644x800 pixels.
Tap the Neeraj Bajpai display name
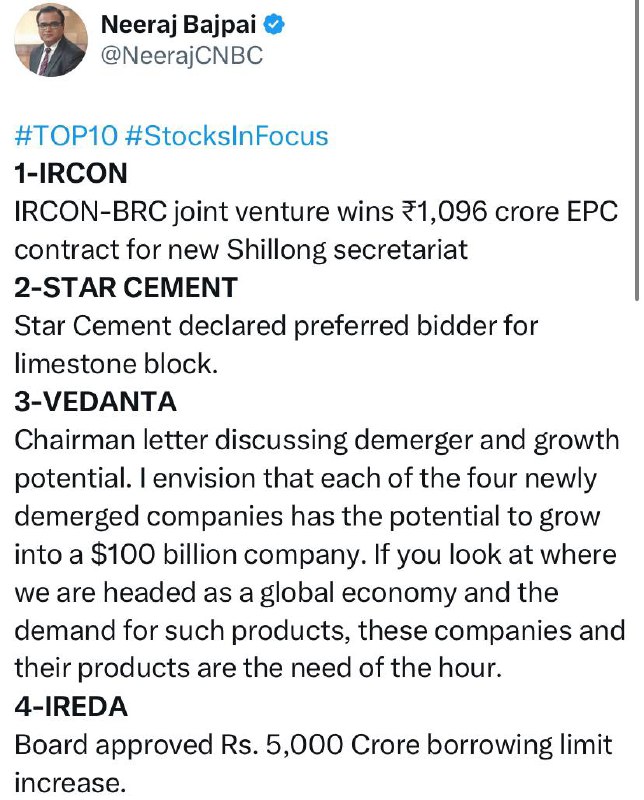178,24
